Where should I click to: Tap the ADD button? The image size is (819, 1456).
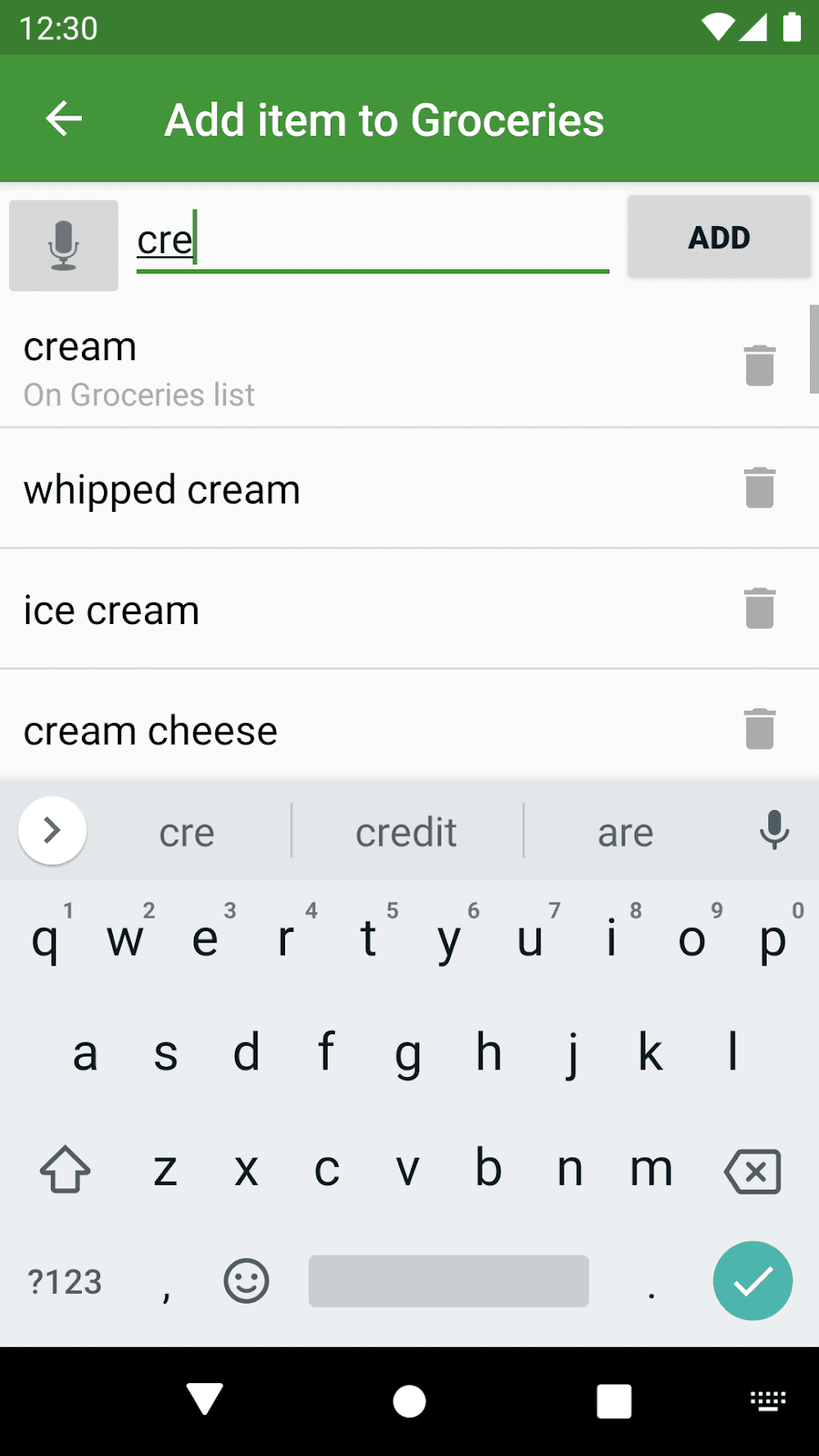tap(718, 237)
